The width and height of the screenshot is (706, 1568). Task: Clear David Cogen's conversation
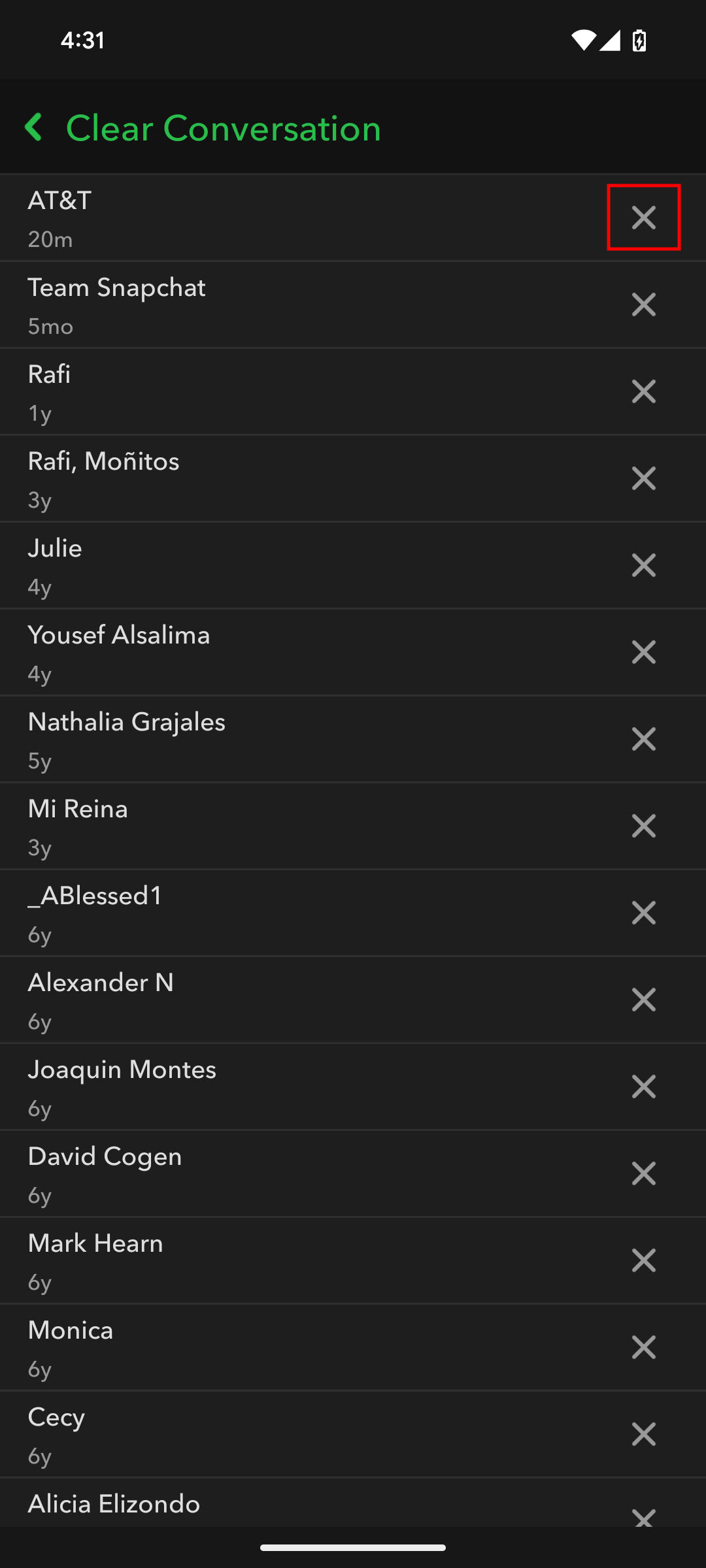click(644, 1173)
